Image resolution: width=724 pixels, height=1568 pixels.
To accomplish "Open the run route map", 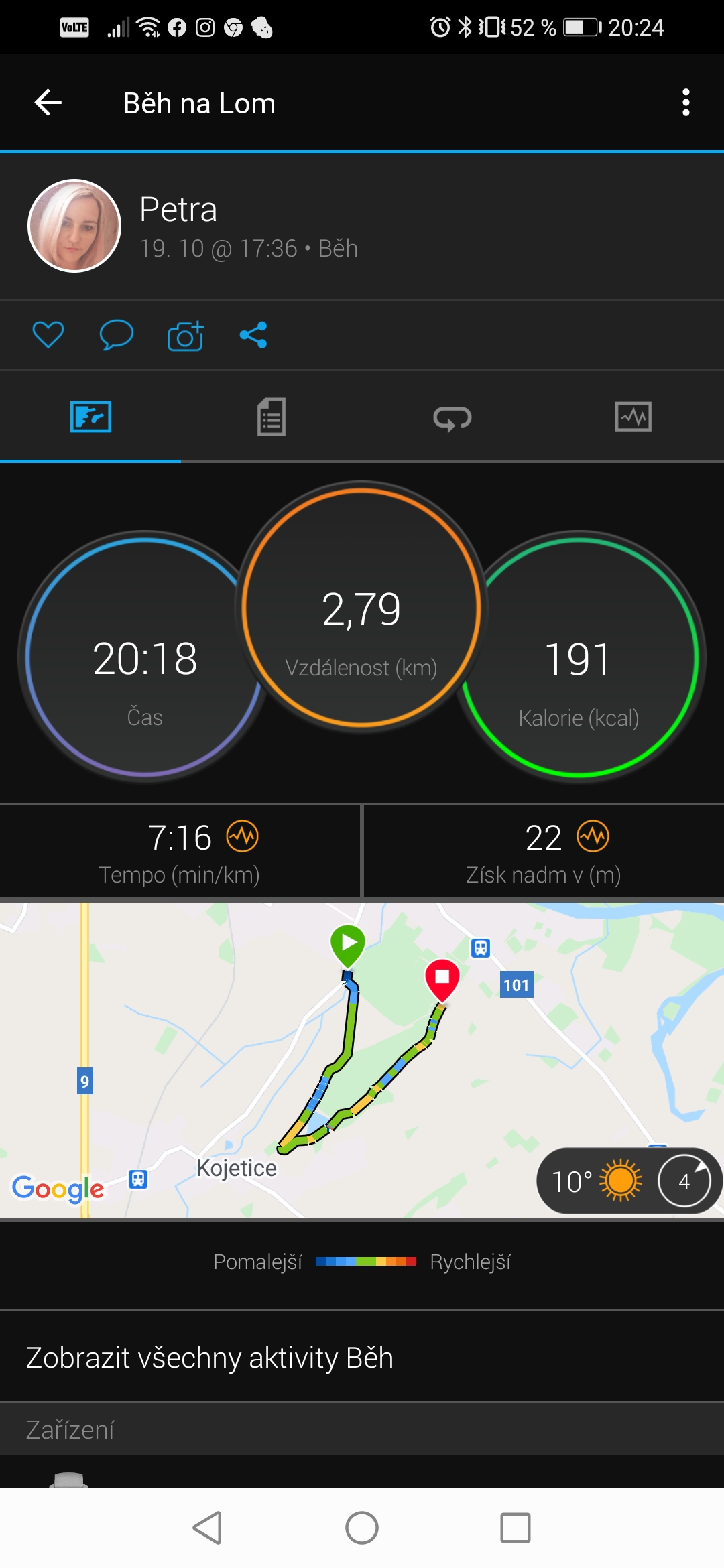I will (362, 1060).
